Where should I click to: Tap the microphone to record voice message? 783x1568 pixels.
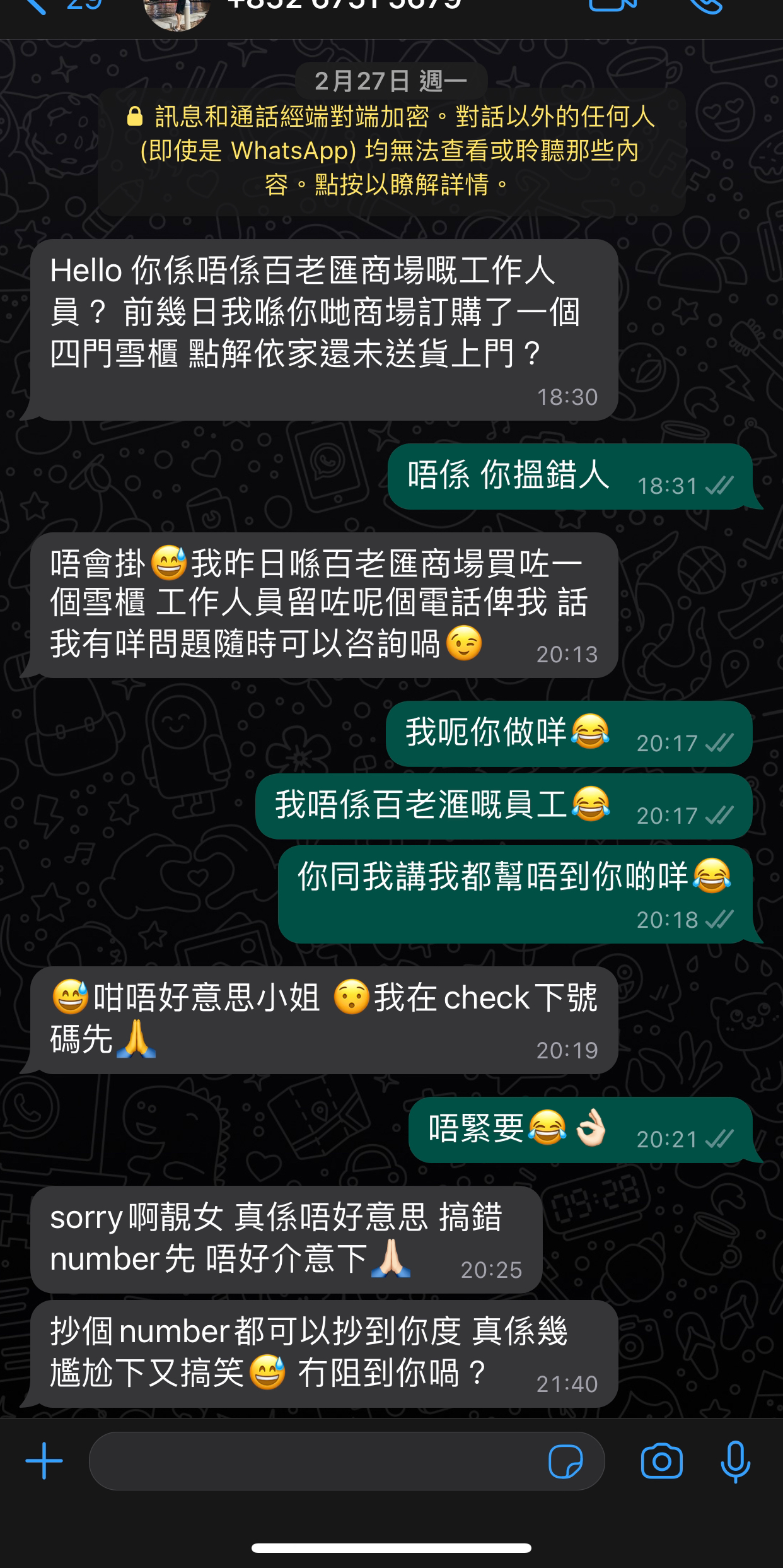click(735, 1461)
